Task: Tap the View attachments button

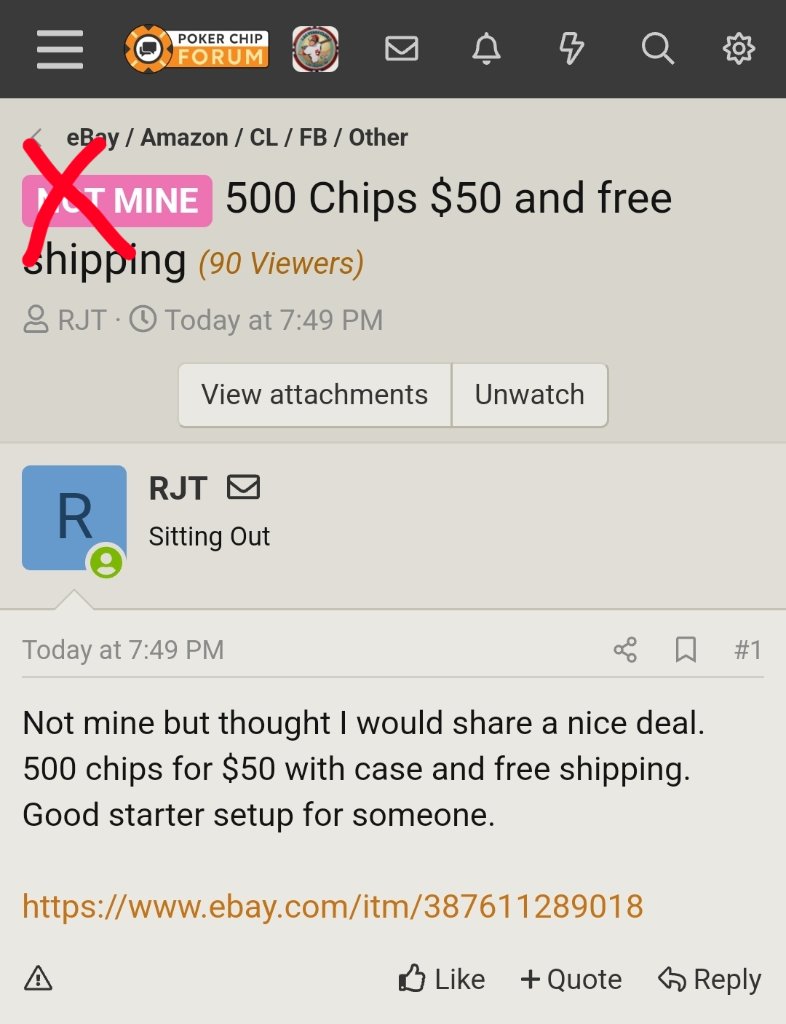Action: 314,395
